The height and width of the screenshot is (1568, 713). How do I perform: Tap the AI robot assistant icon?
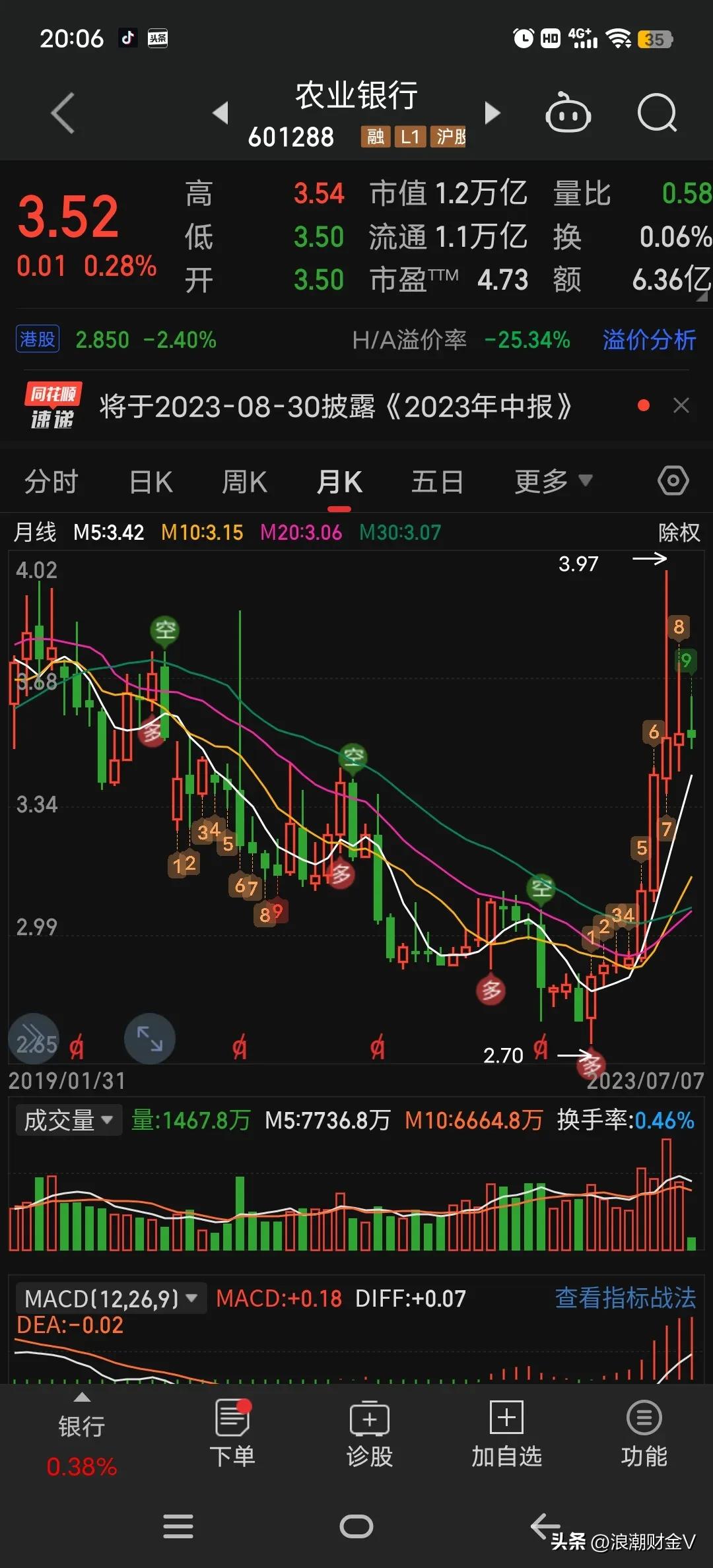pyautogui.click(x=569, y=114)
